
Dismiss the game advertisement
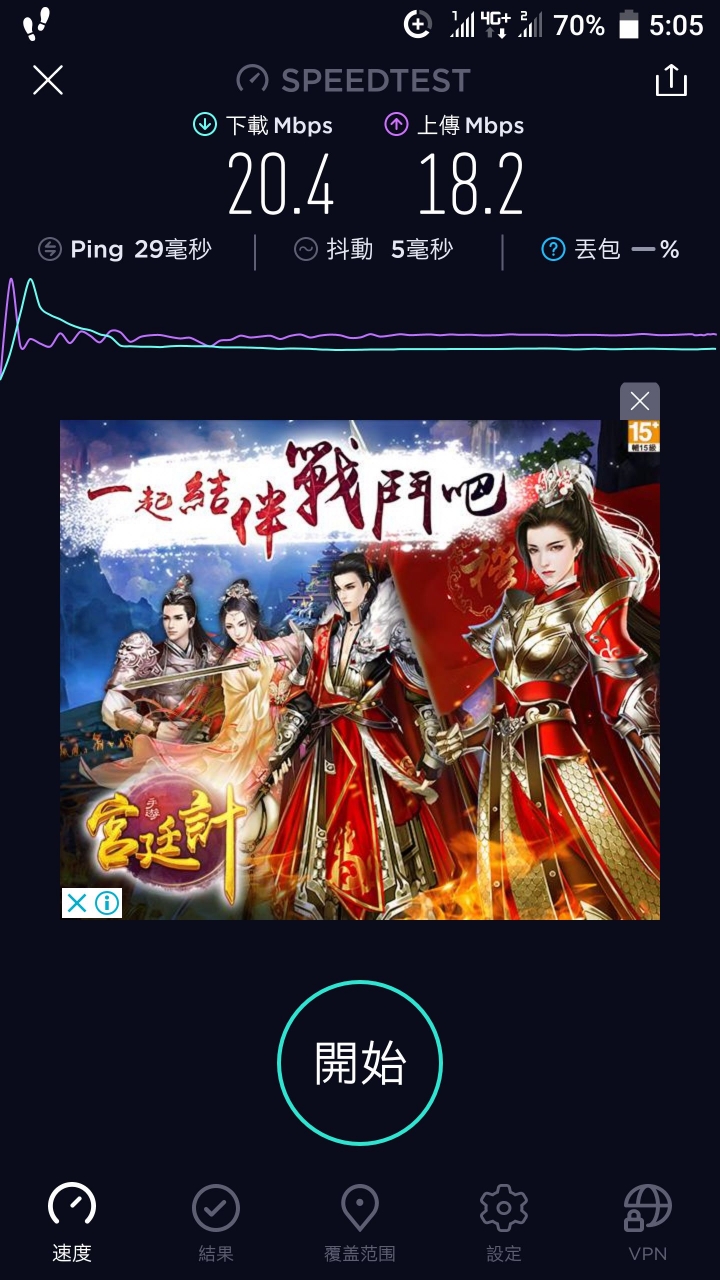tap(639, 402)
